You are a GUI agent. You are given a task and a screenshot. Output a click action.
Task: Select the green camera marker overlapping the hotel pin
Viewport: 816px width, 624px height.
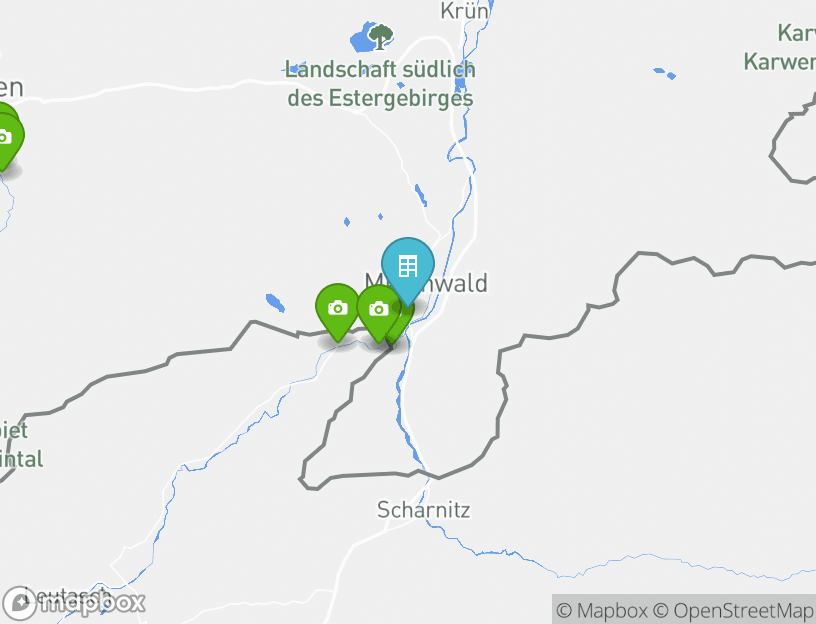(x=375, y=310)
